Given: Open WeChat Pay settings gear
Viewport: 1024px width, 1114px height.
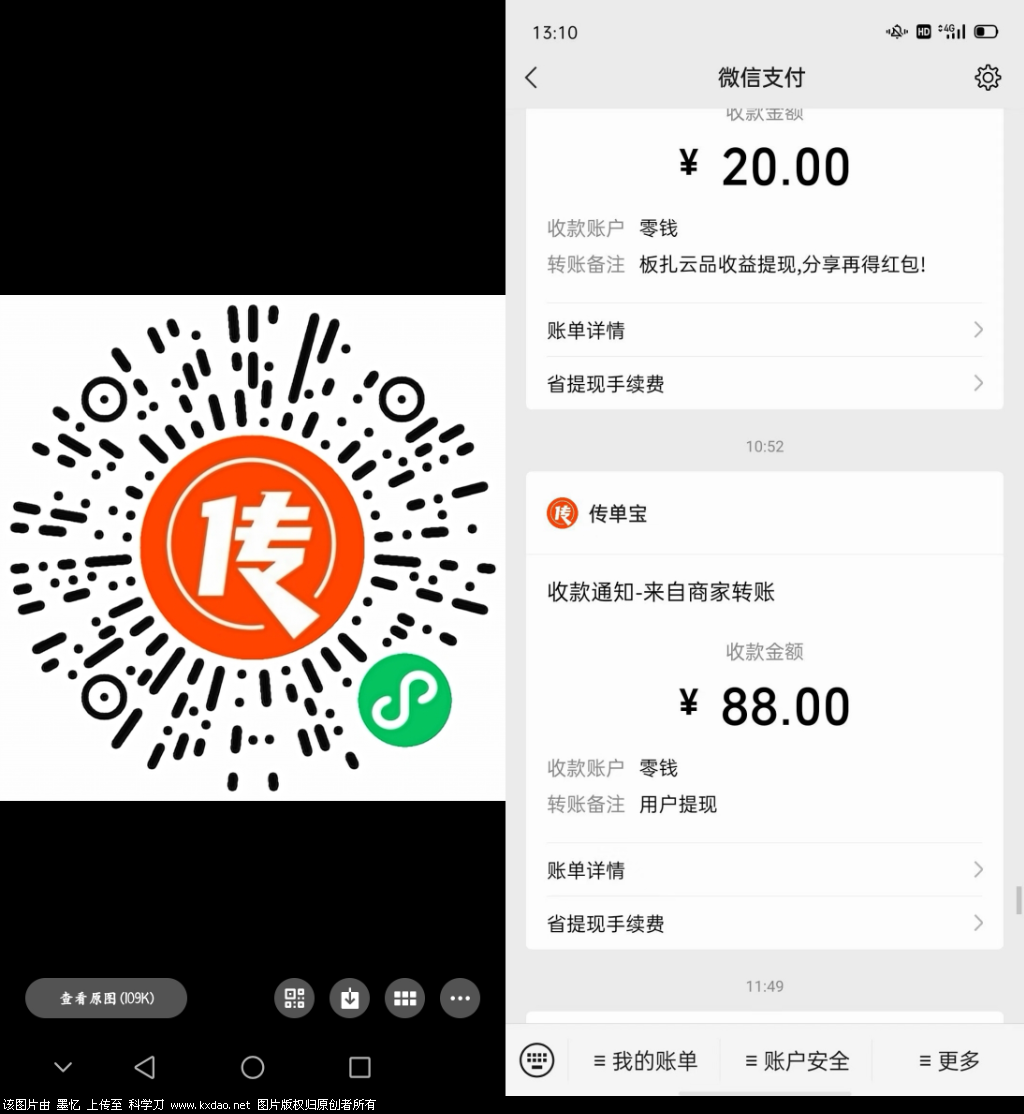Looking at the screenshot, I should coord(987,78).
